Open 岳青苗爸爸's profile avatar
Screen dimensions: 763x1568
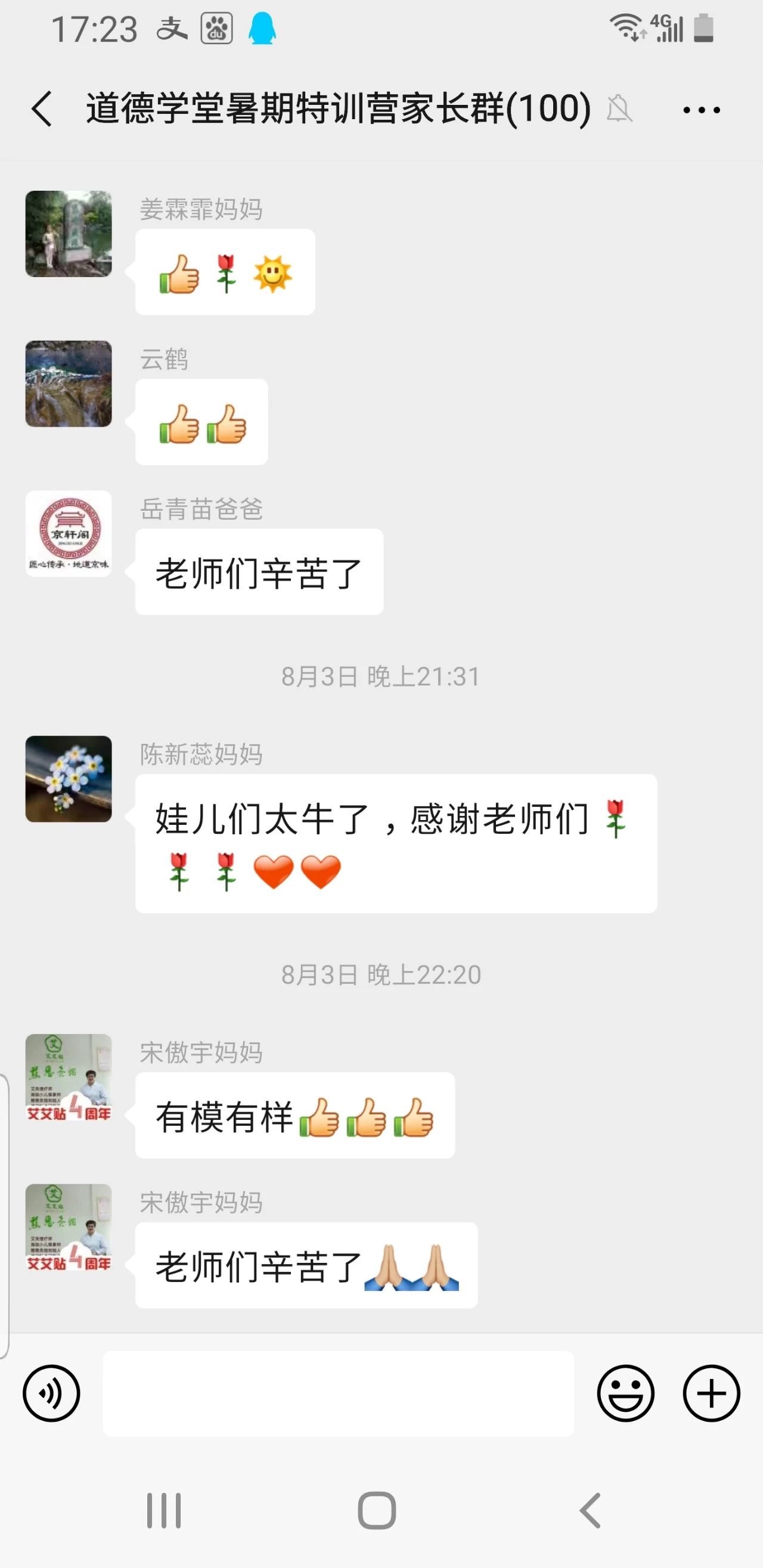(x=68, y=533)
